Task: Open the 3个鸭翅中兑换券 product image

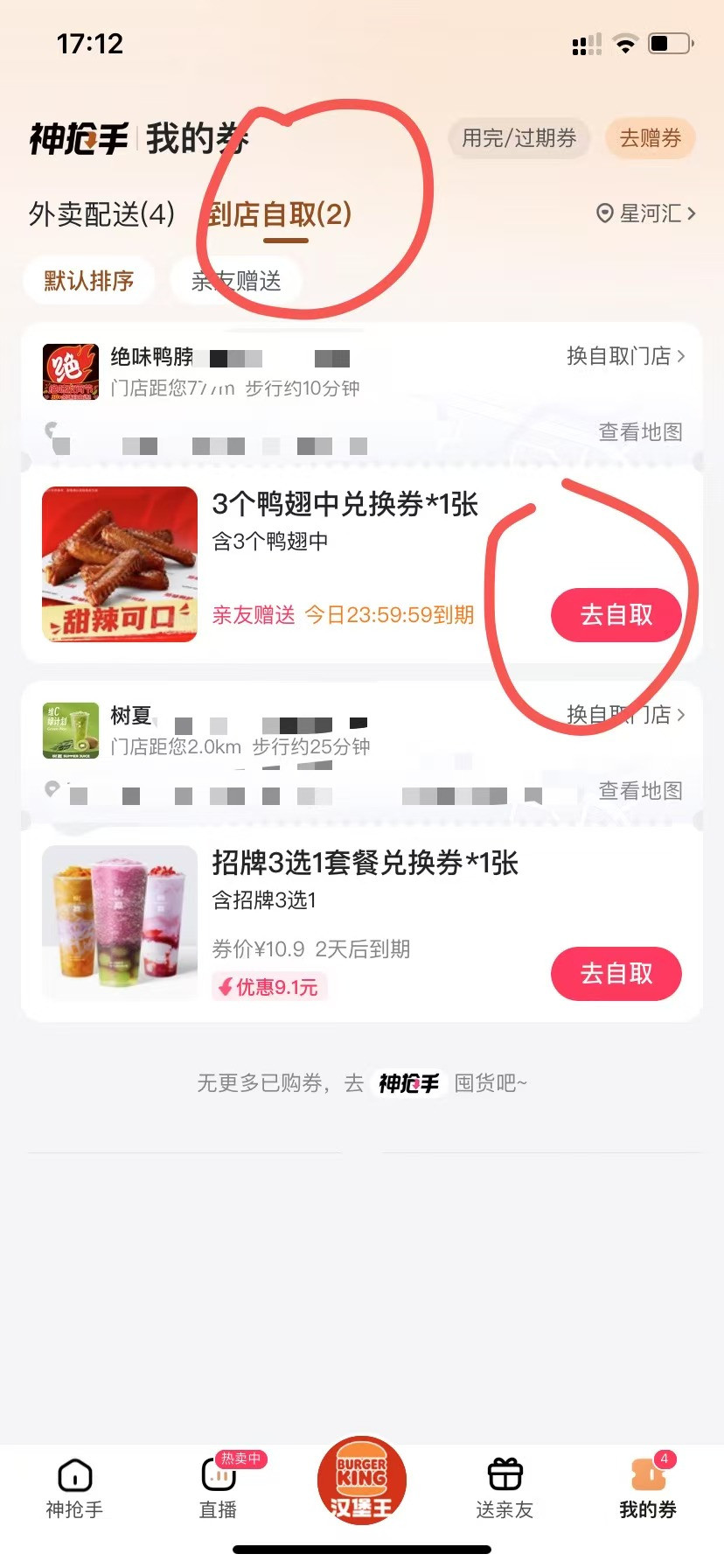Action: point(120,564)
